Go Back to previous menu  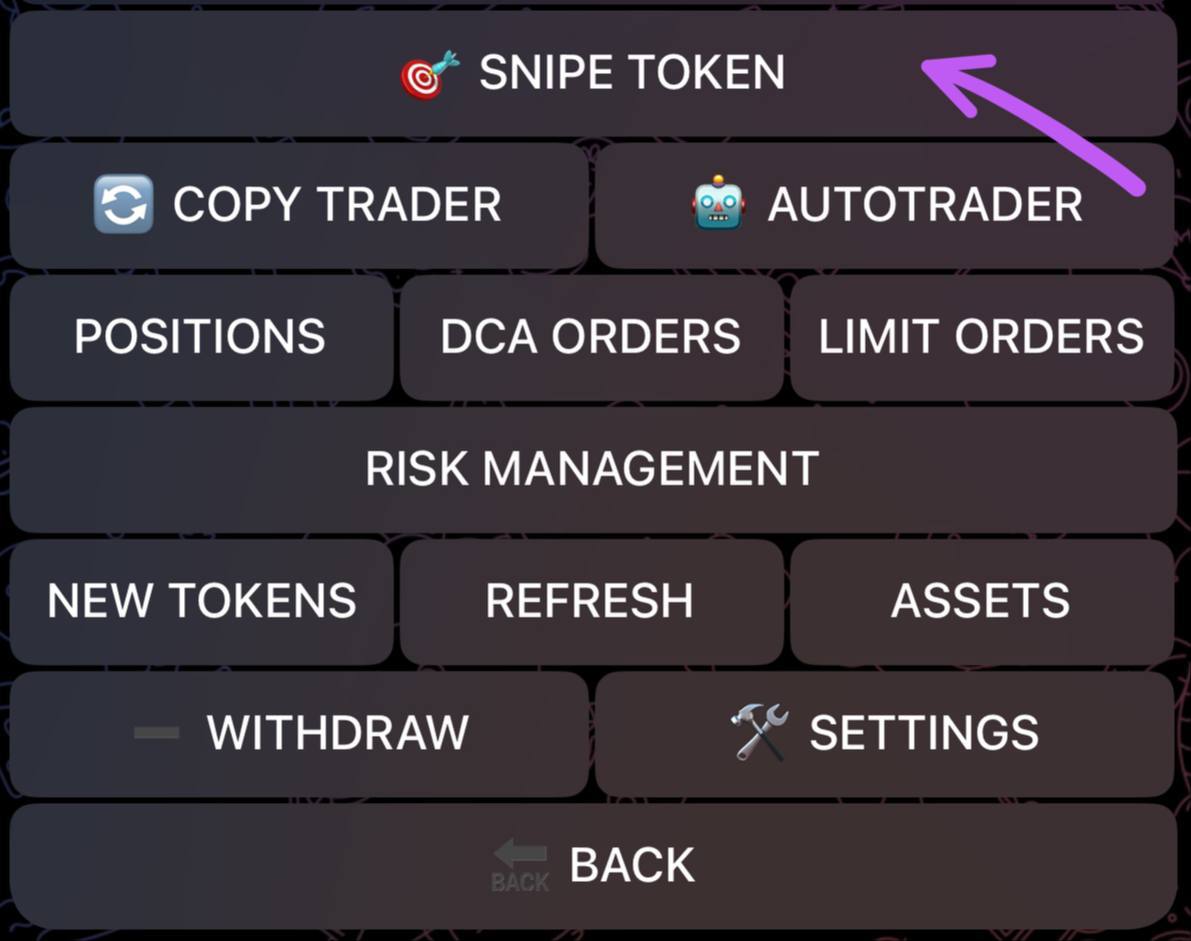pos(593,866)
